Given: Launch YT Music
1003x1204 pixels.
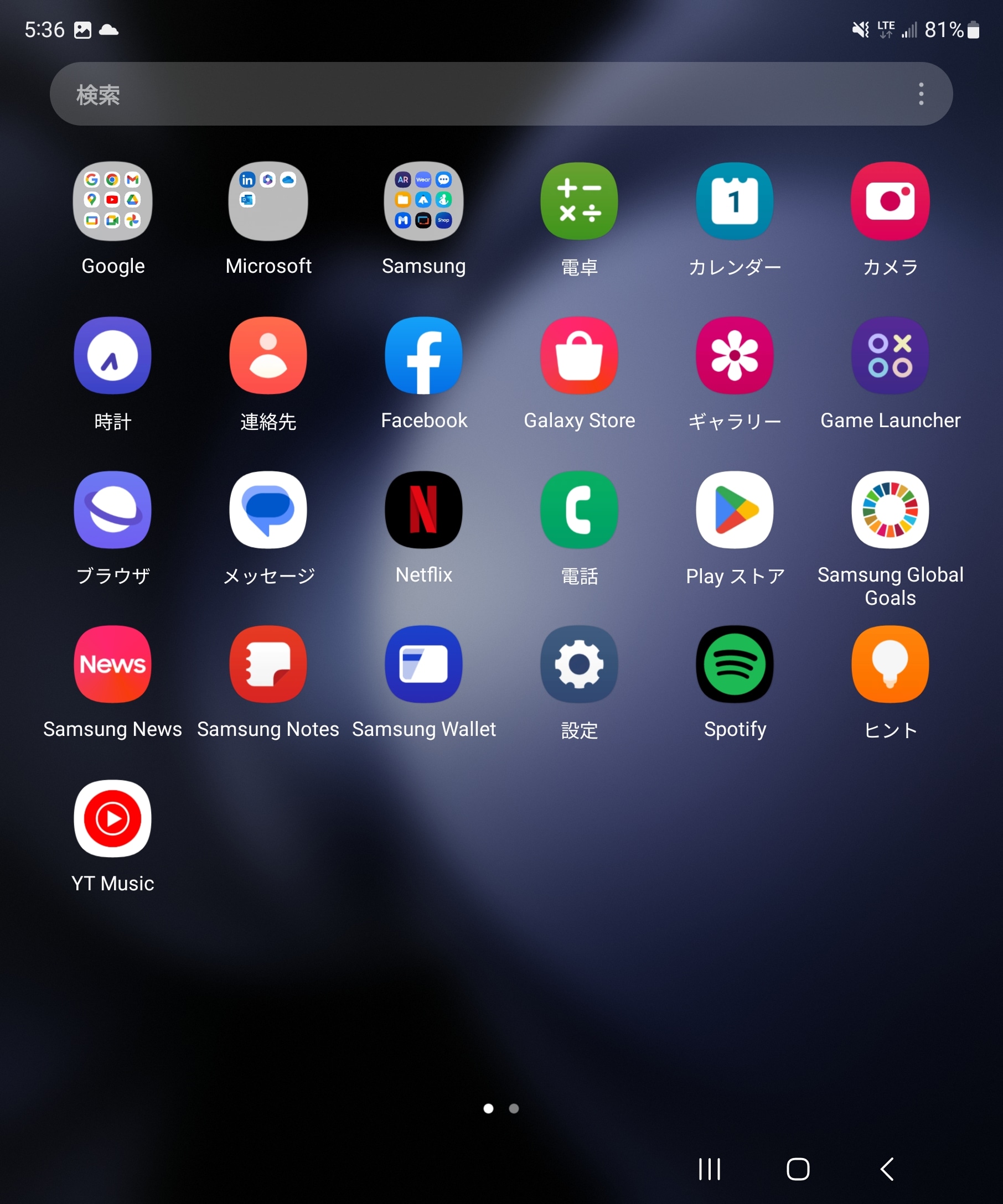Looking at the screenshot, I should 112,818.
